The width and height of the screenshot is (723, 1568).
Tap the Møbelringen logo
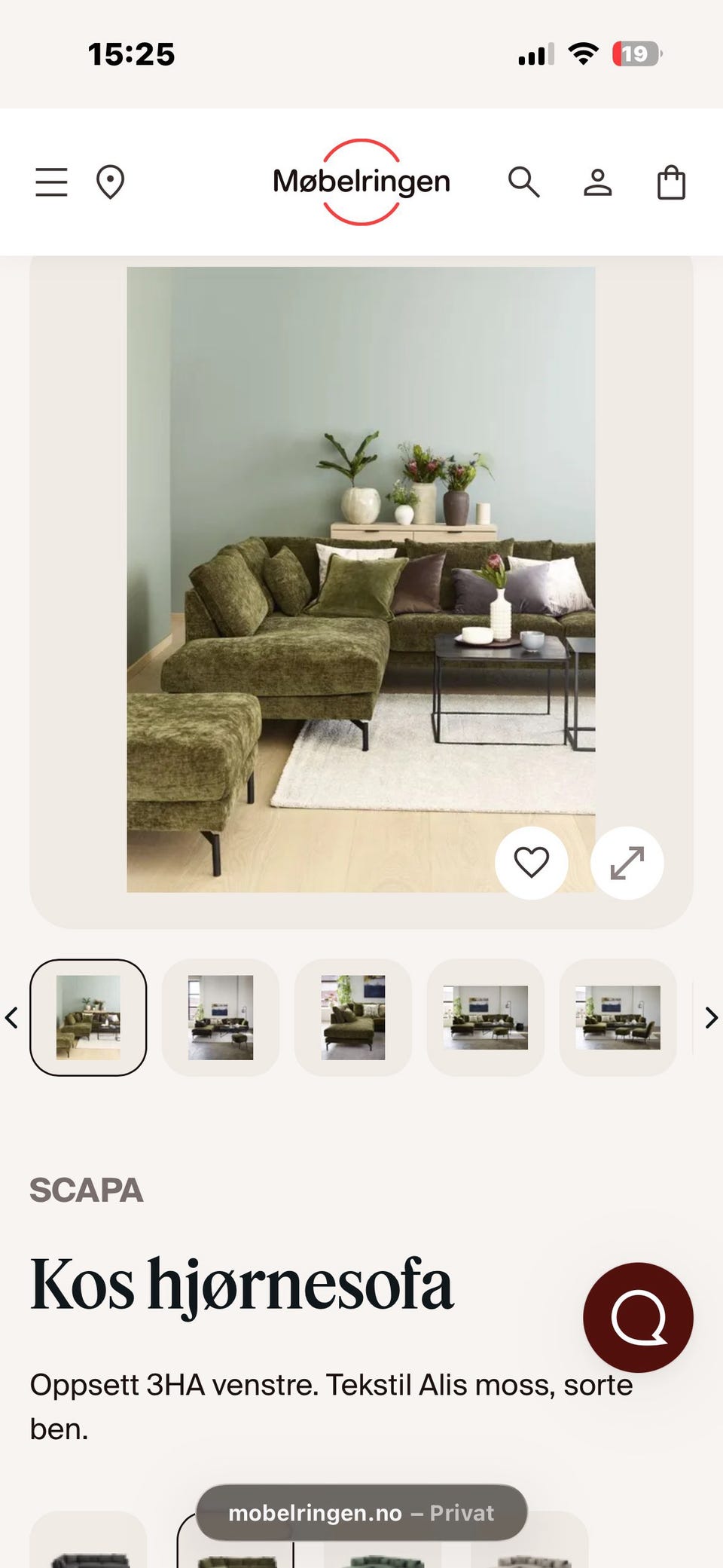tap(361, 181)
